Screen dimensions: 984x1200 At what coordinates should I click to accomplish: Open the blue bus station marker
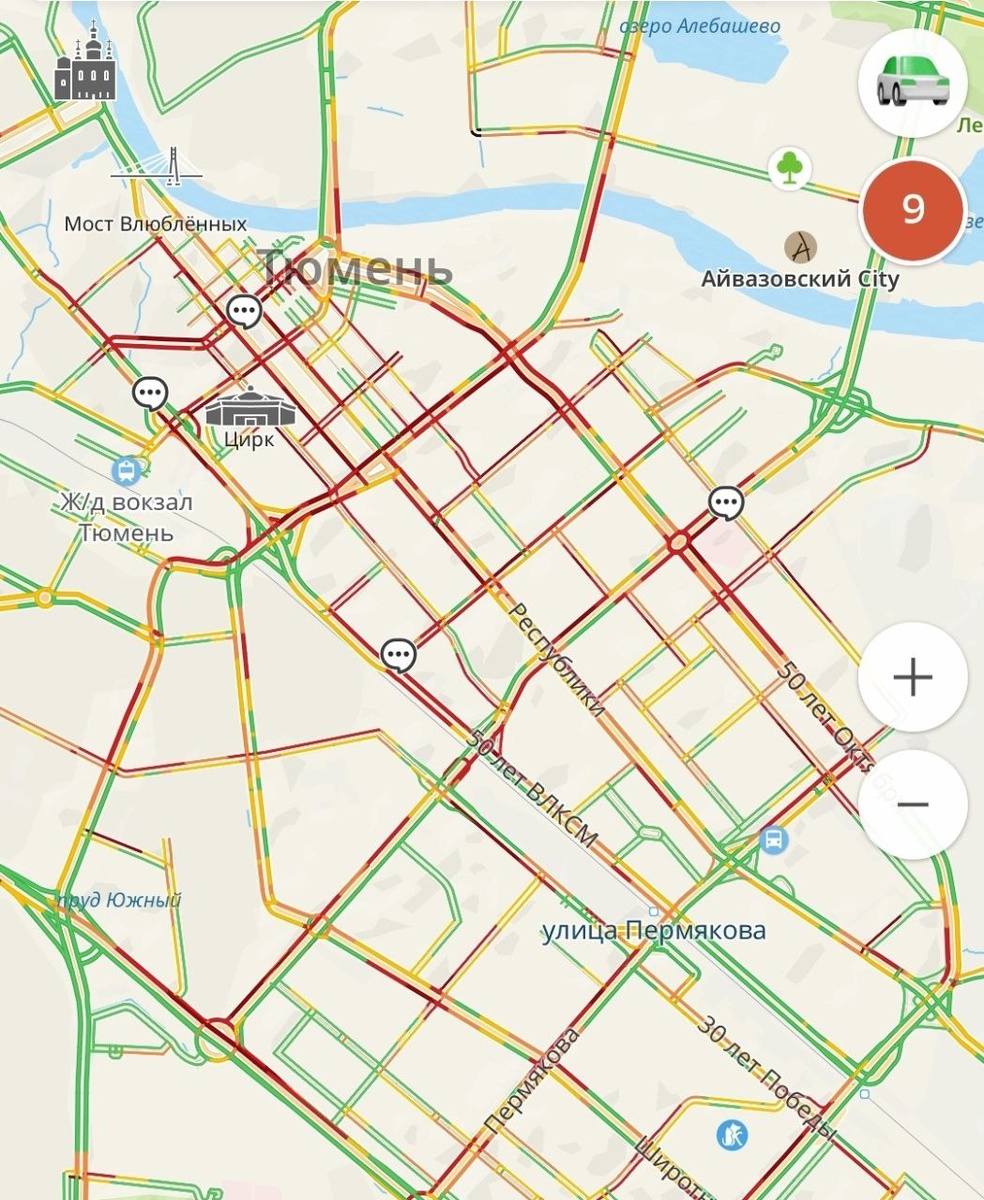(773, 839)
